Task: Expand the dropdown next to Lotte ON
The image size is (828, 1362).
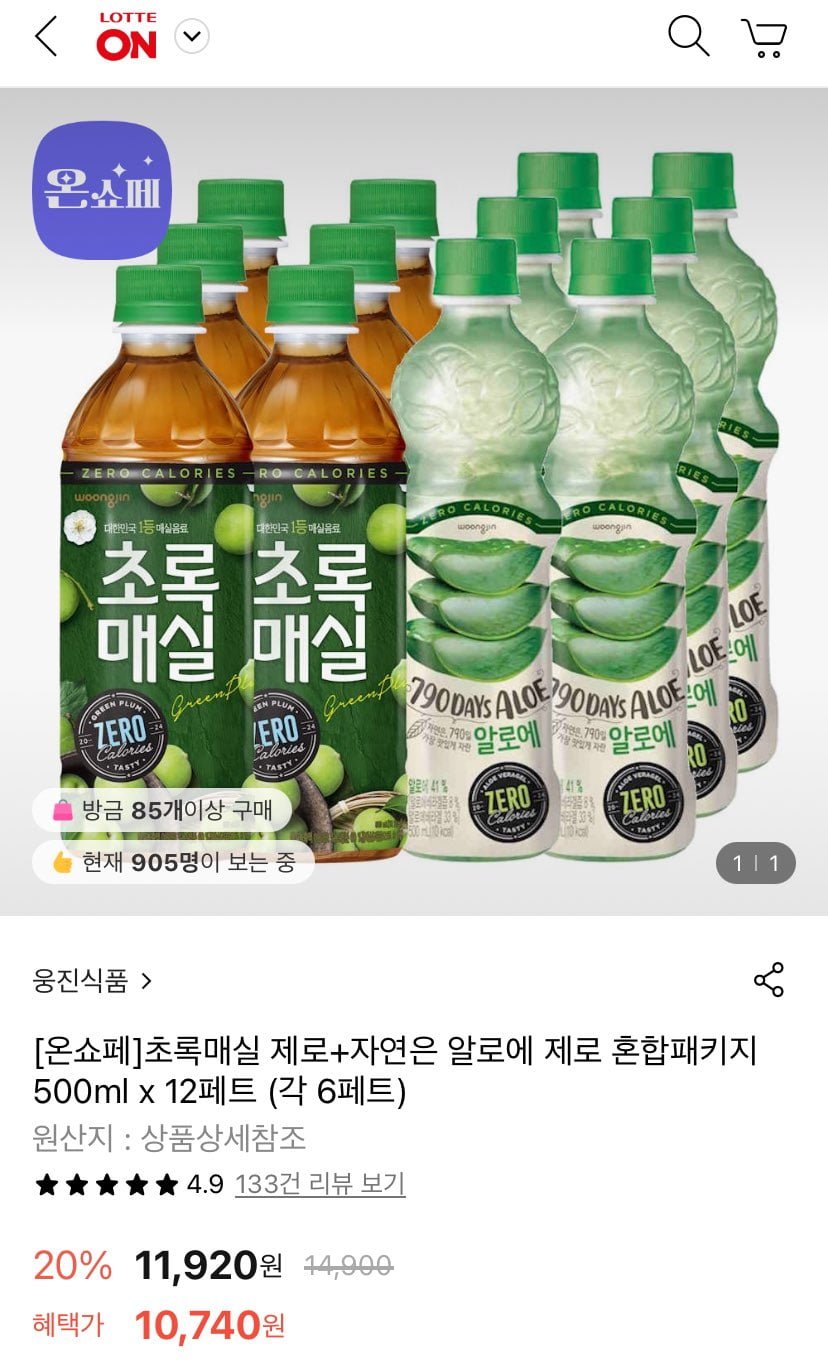Action: [191, 38]
